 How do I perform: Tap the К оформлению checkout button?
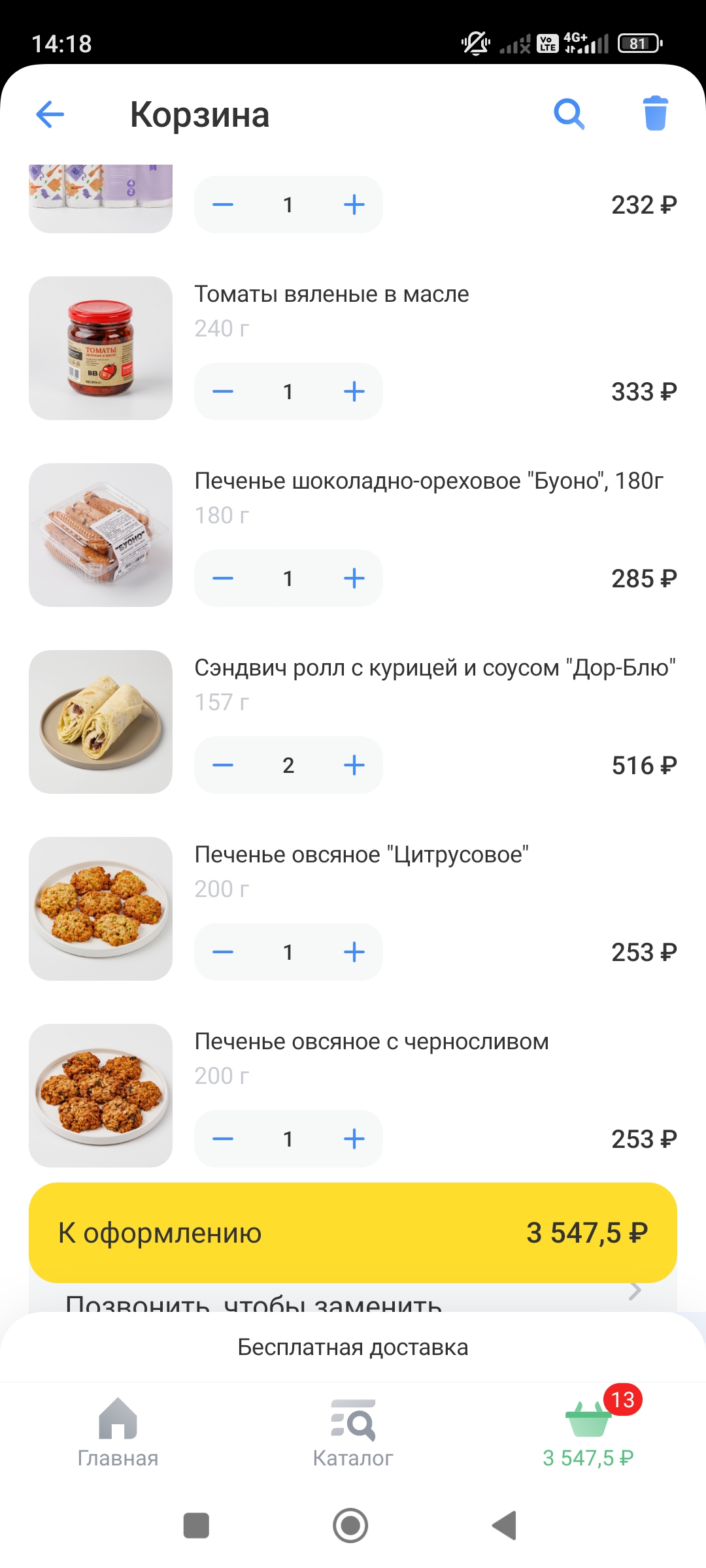click(x=353, y=1233)
